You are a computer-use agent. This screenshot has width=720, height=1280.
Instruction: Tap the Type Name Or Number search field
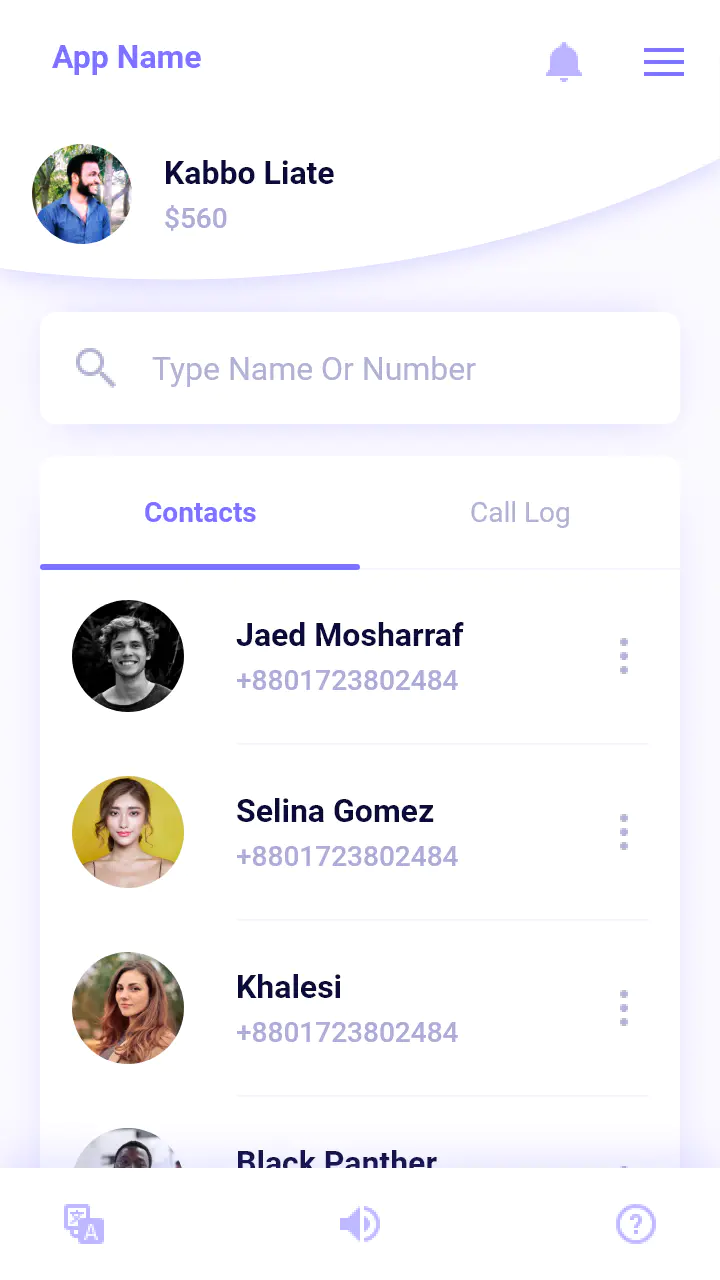pyautogui.click(x=360, y=369)
